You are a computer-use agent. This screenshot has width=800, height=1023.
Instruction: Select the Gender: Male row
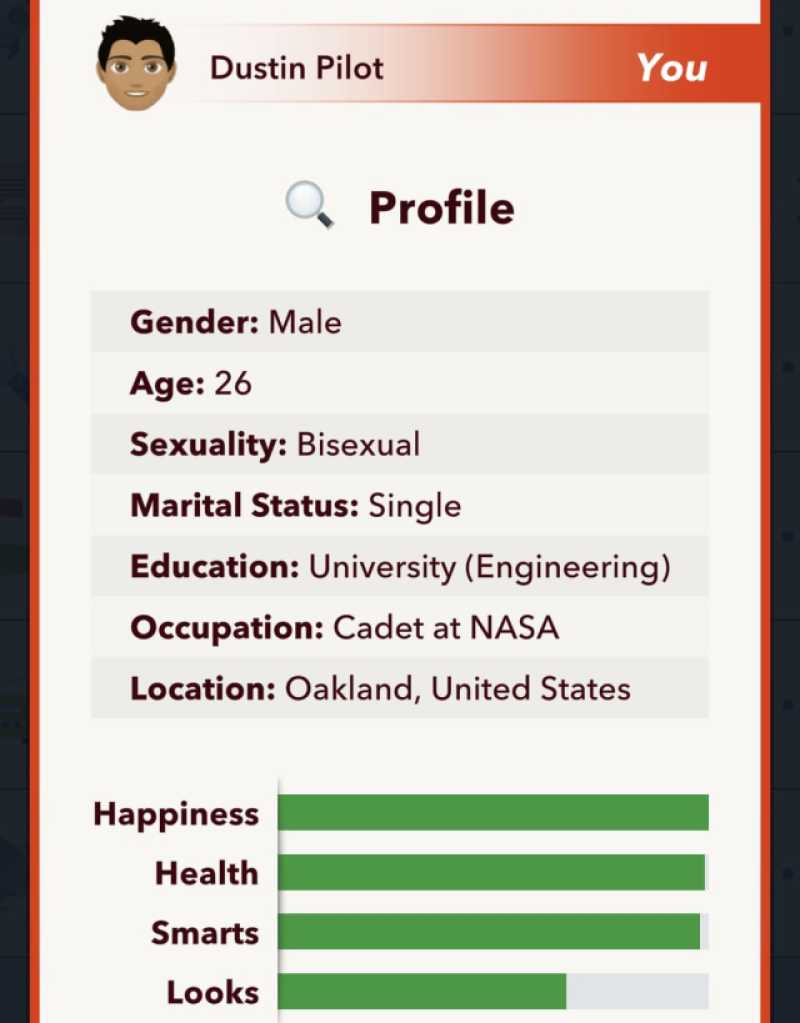400,322
